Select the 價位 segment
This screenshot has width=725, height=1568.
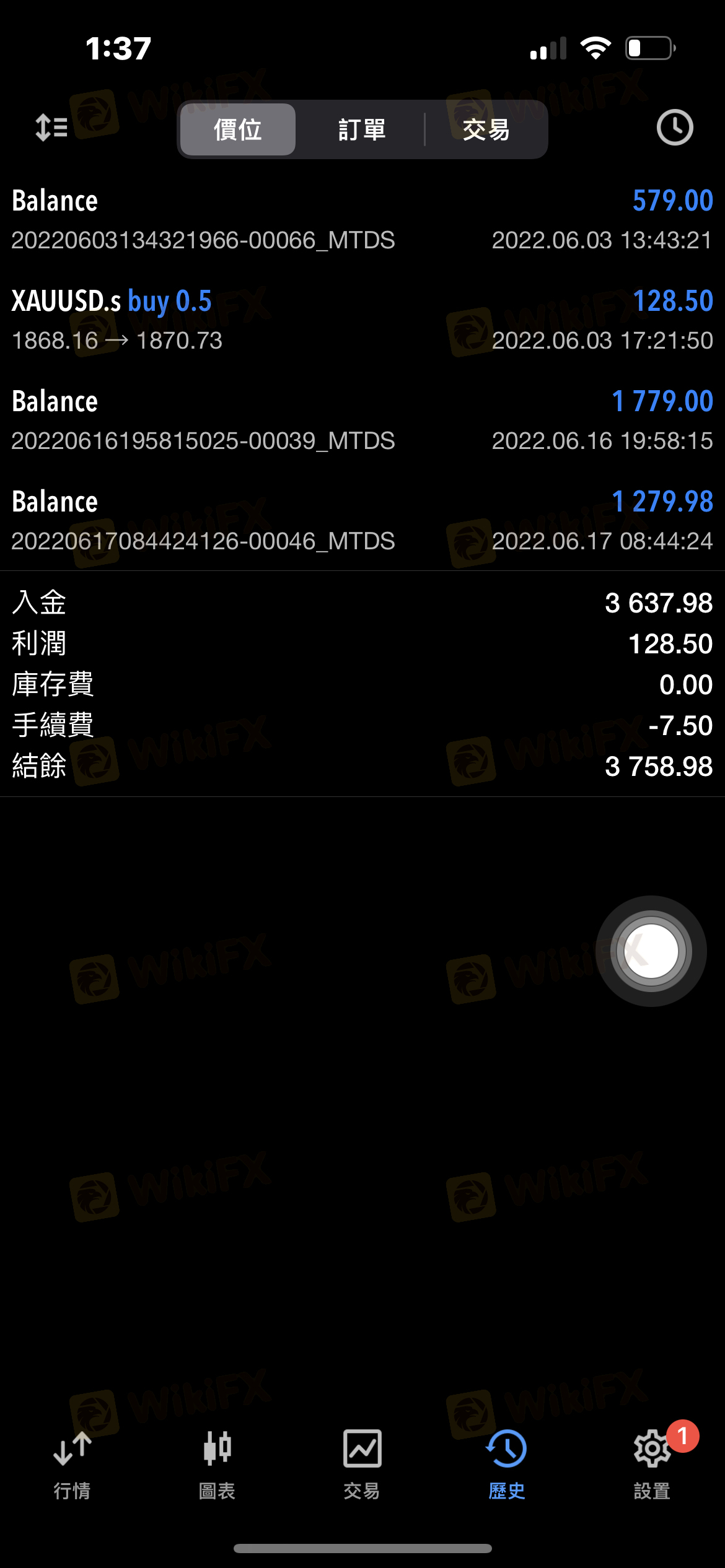237,129
